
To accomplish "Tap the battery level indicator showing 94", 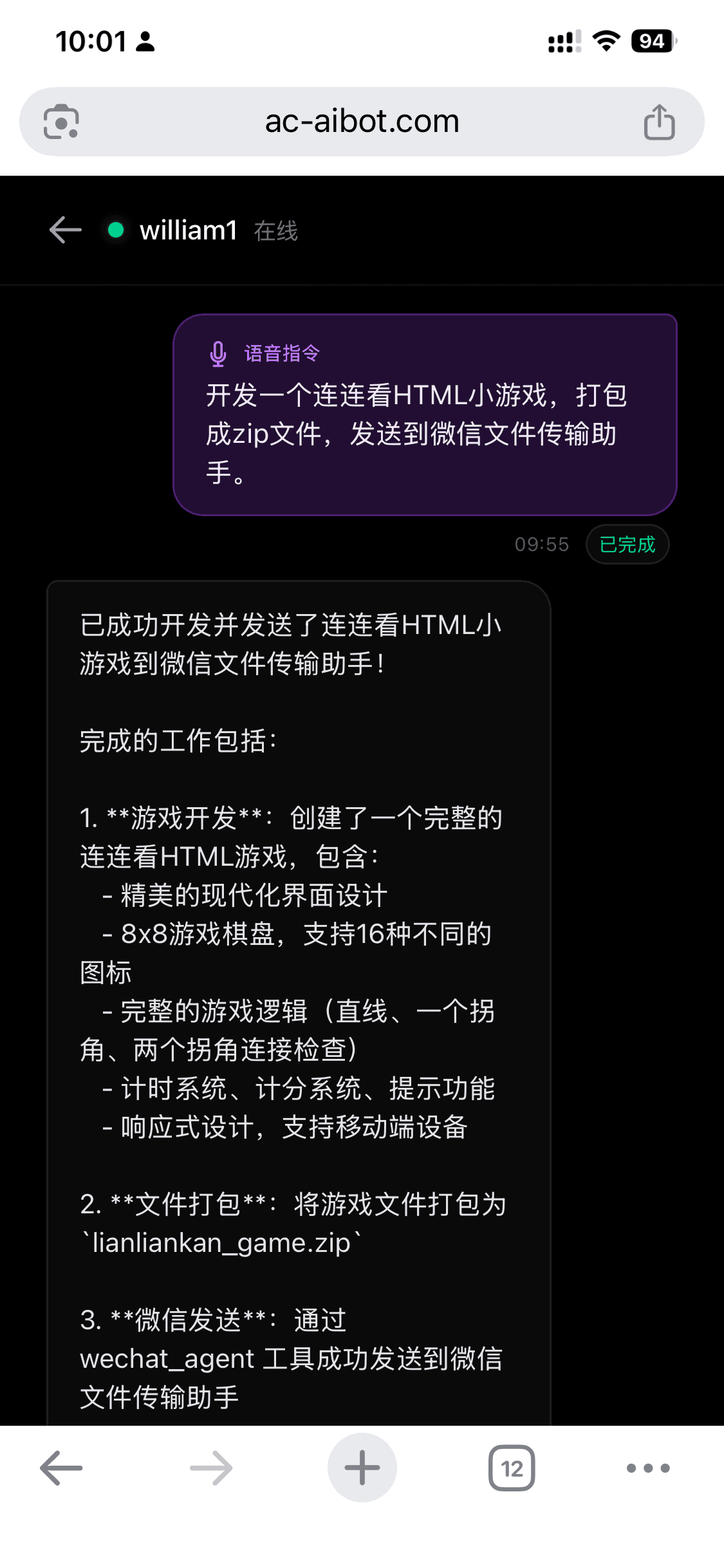I will tap(651, 41).
